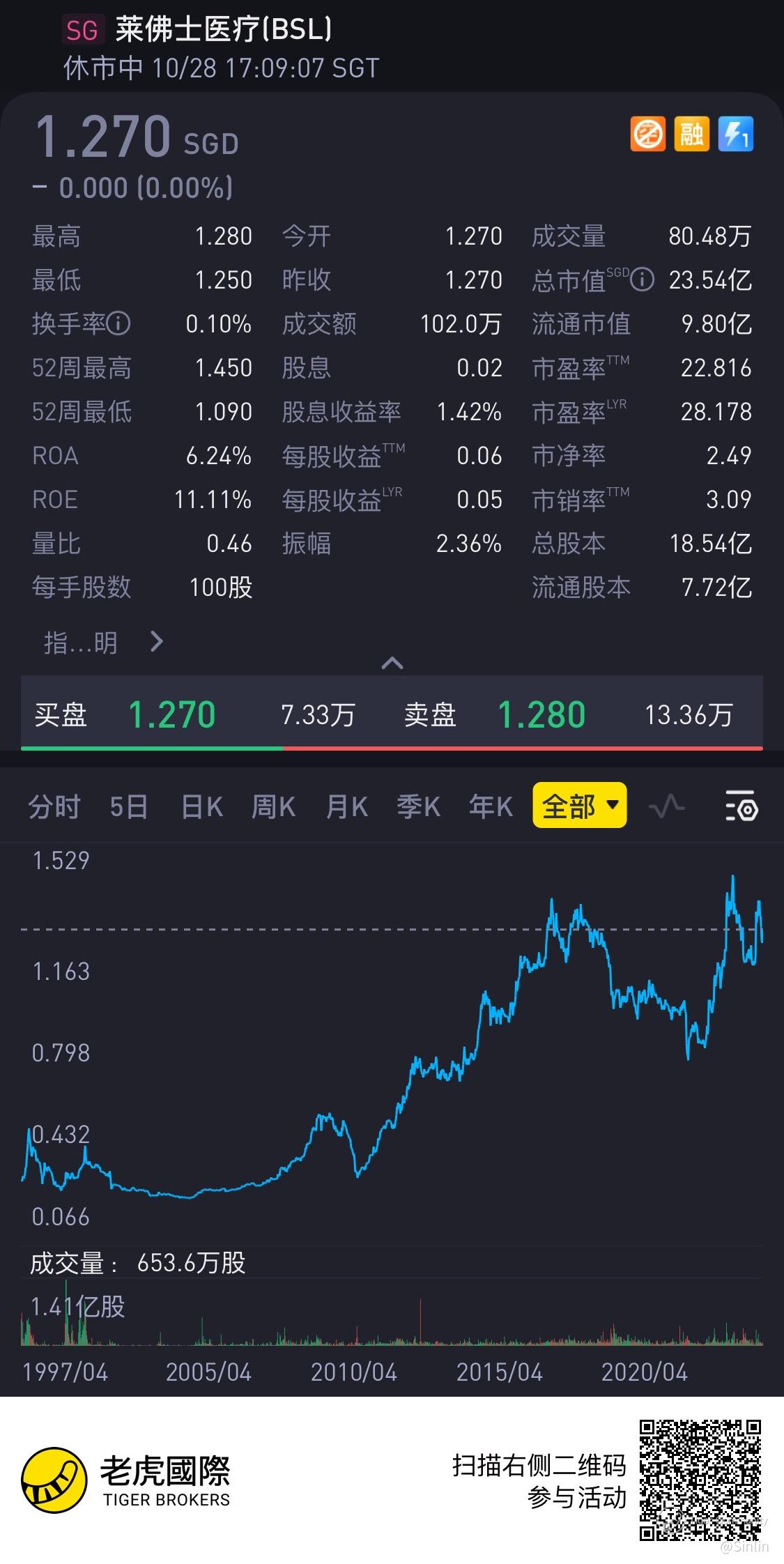Switch to the 周K chart
The image size is (784, 1564).
point(273,806)
